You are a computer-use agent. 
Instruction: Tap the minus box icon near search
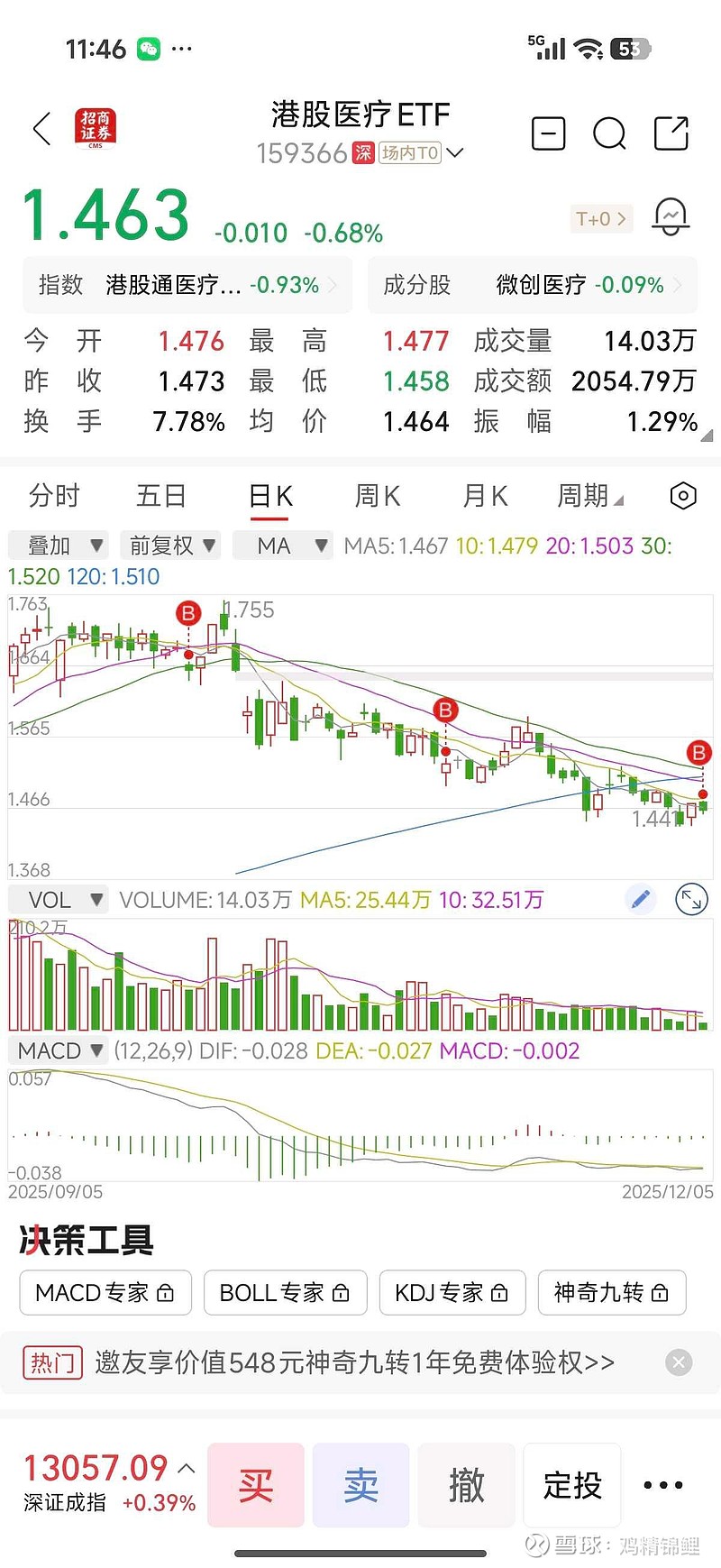tap(548, 133)
